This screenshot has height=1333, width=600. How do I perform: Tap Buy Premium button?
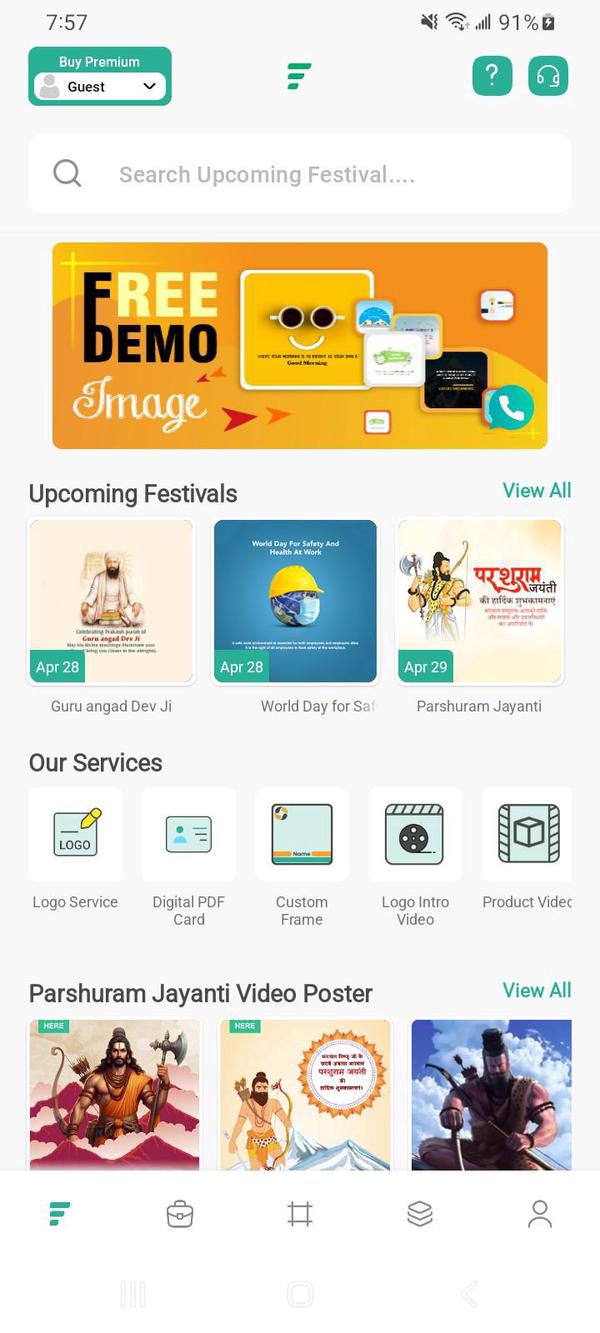point(99,61)
